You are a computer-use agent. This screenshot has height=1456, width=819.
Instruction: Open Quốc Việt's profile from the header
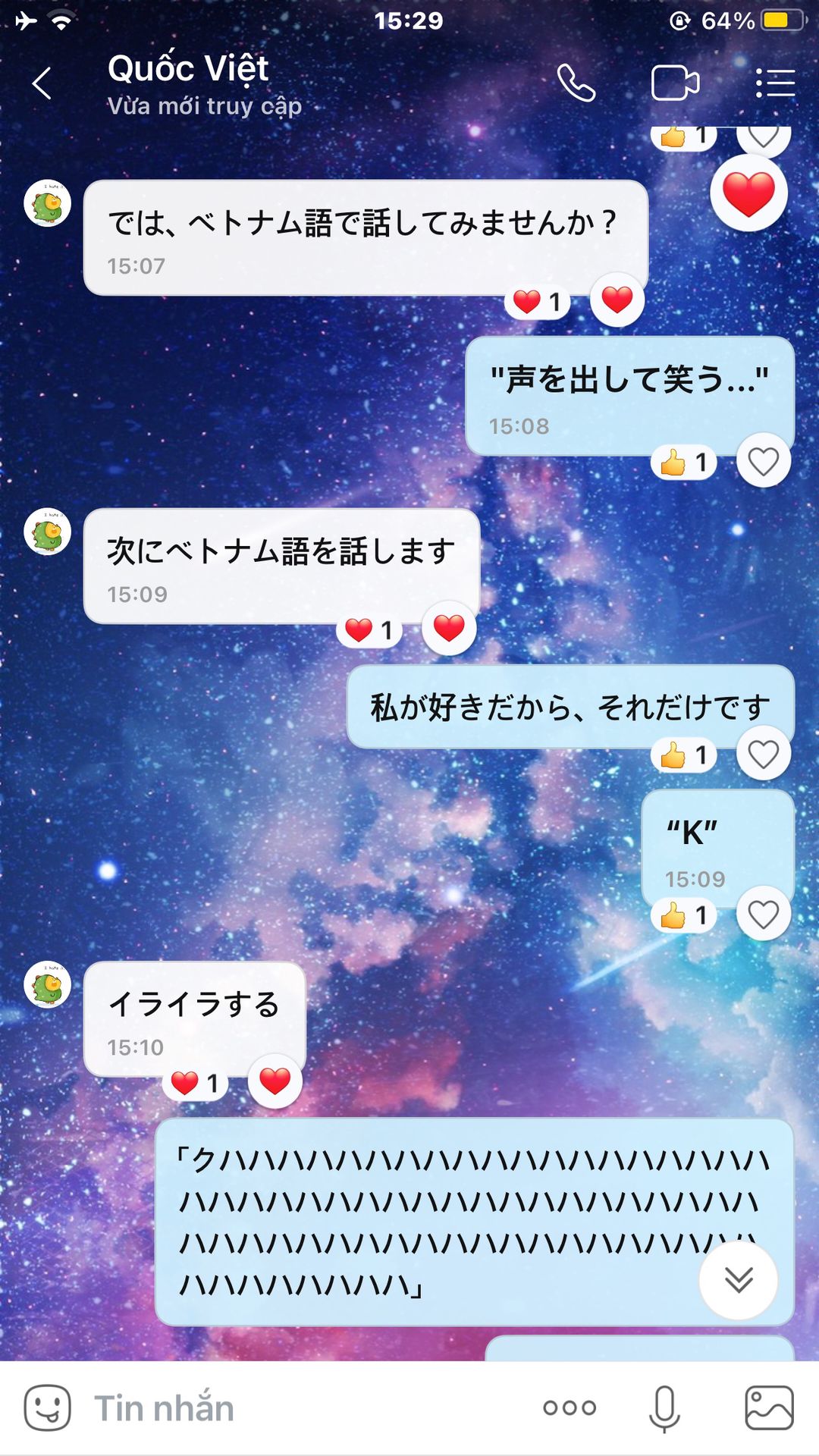point(188,70)
